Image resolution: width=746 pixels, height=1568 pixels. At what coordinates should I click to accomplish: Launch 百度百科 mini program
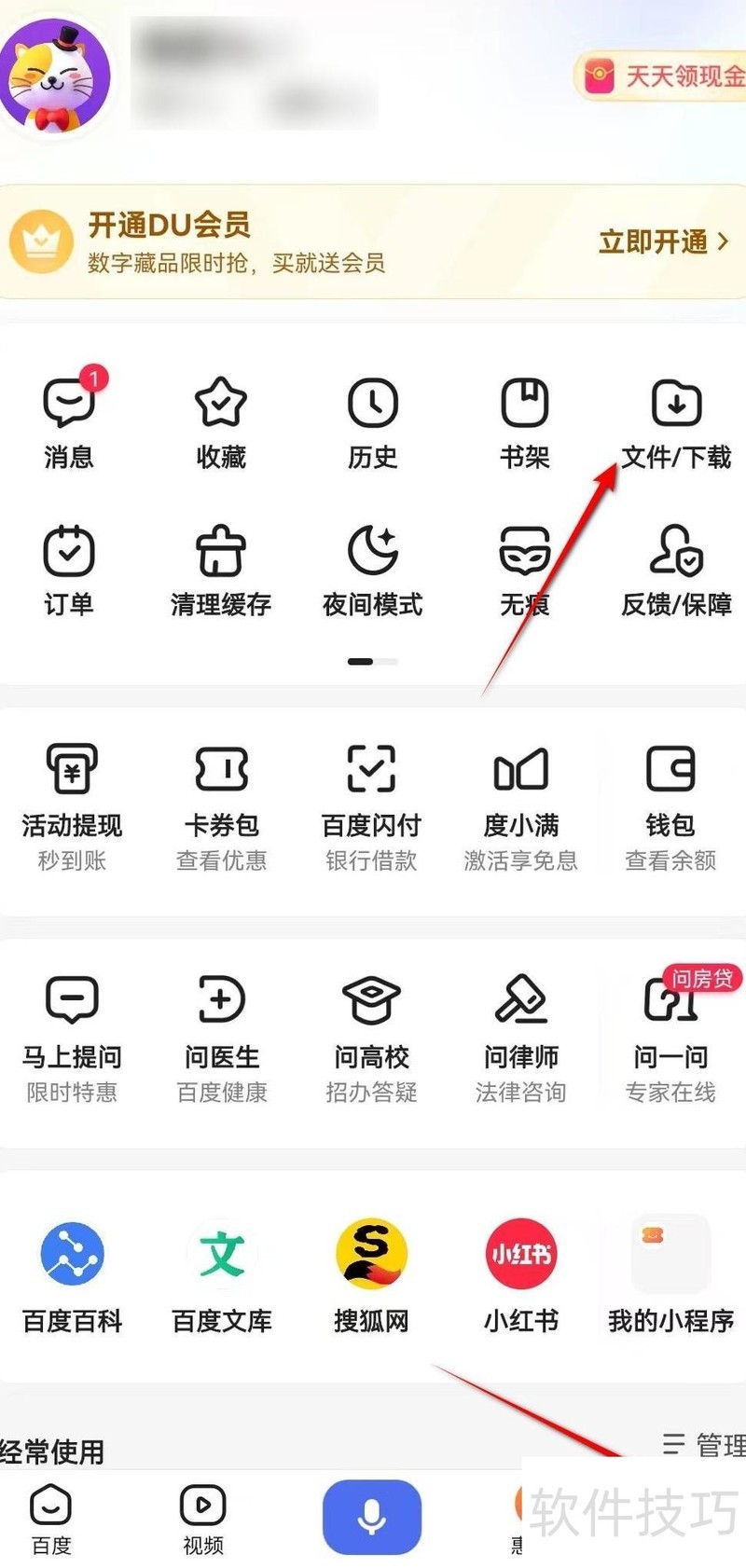coord(72,1272)
